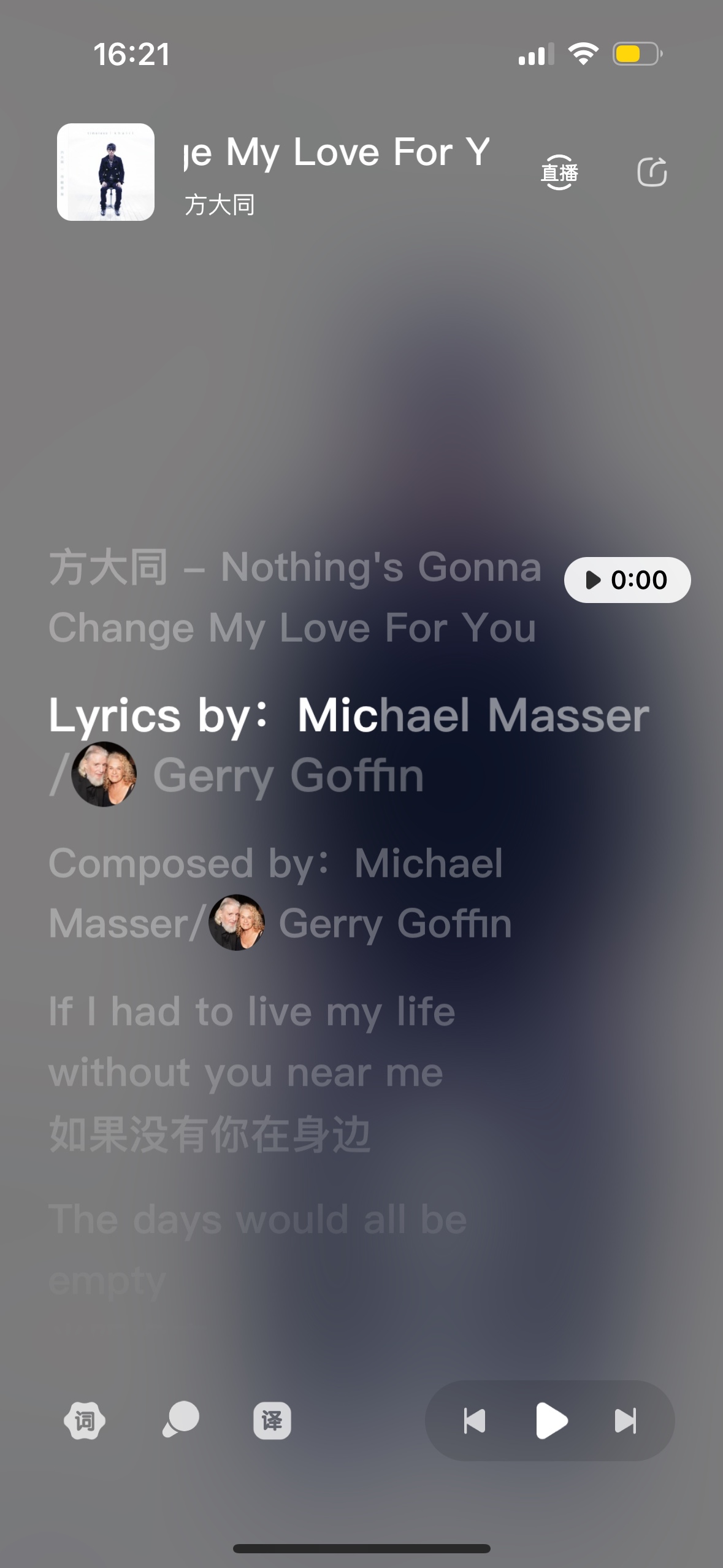Open Gerry Goffin in the Composed by line
This screenshot has height=1568, width=723.
(360, 923)
